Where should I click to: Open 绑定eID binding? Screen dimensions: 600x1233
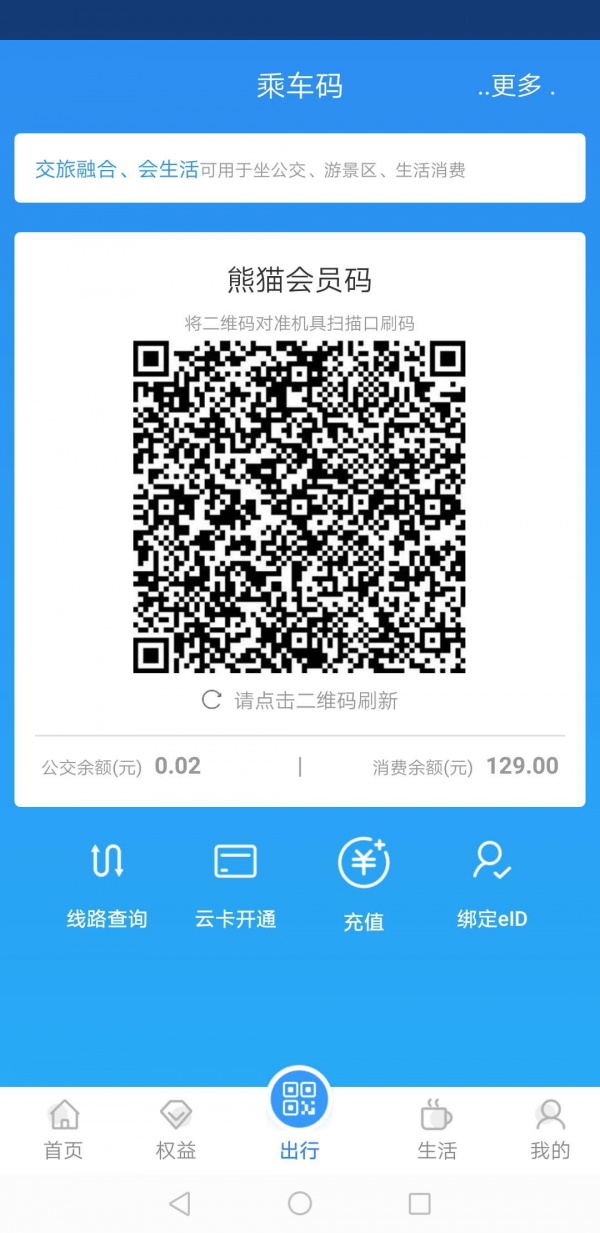pyautogui.click(x=491, y=883)
